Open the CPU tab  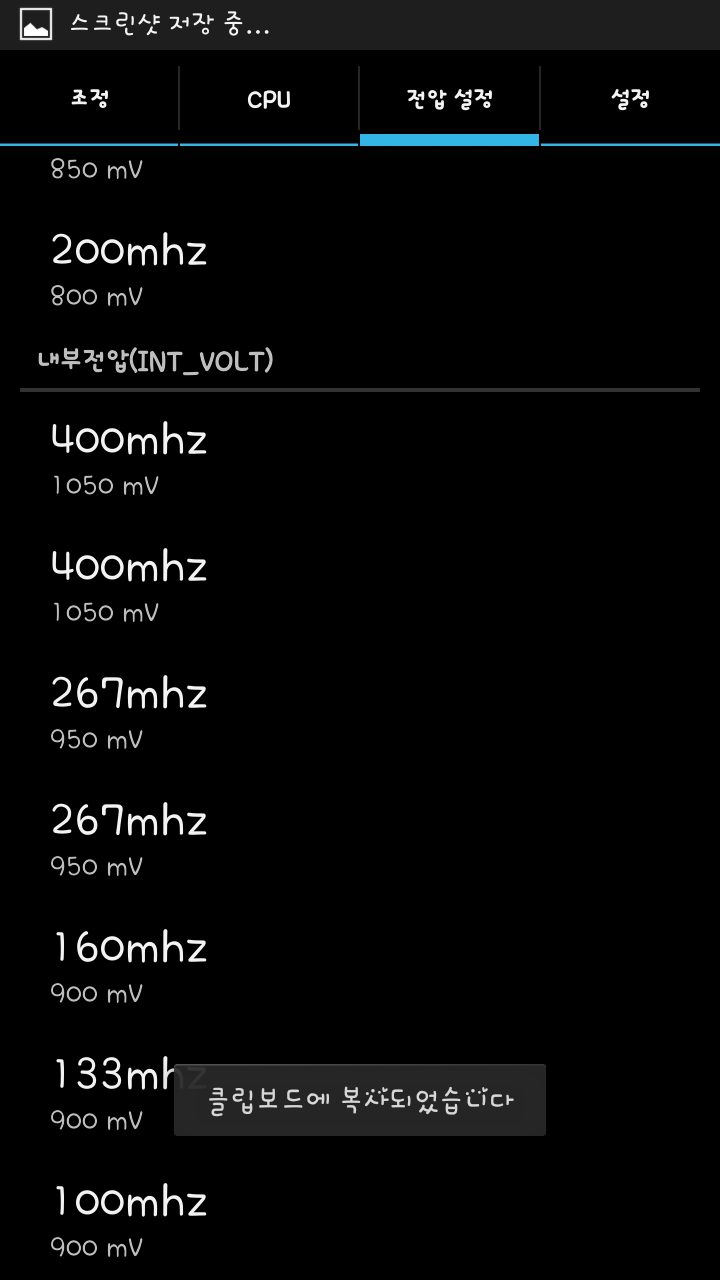click(269, 99)
